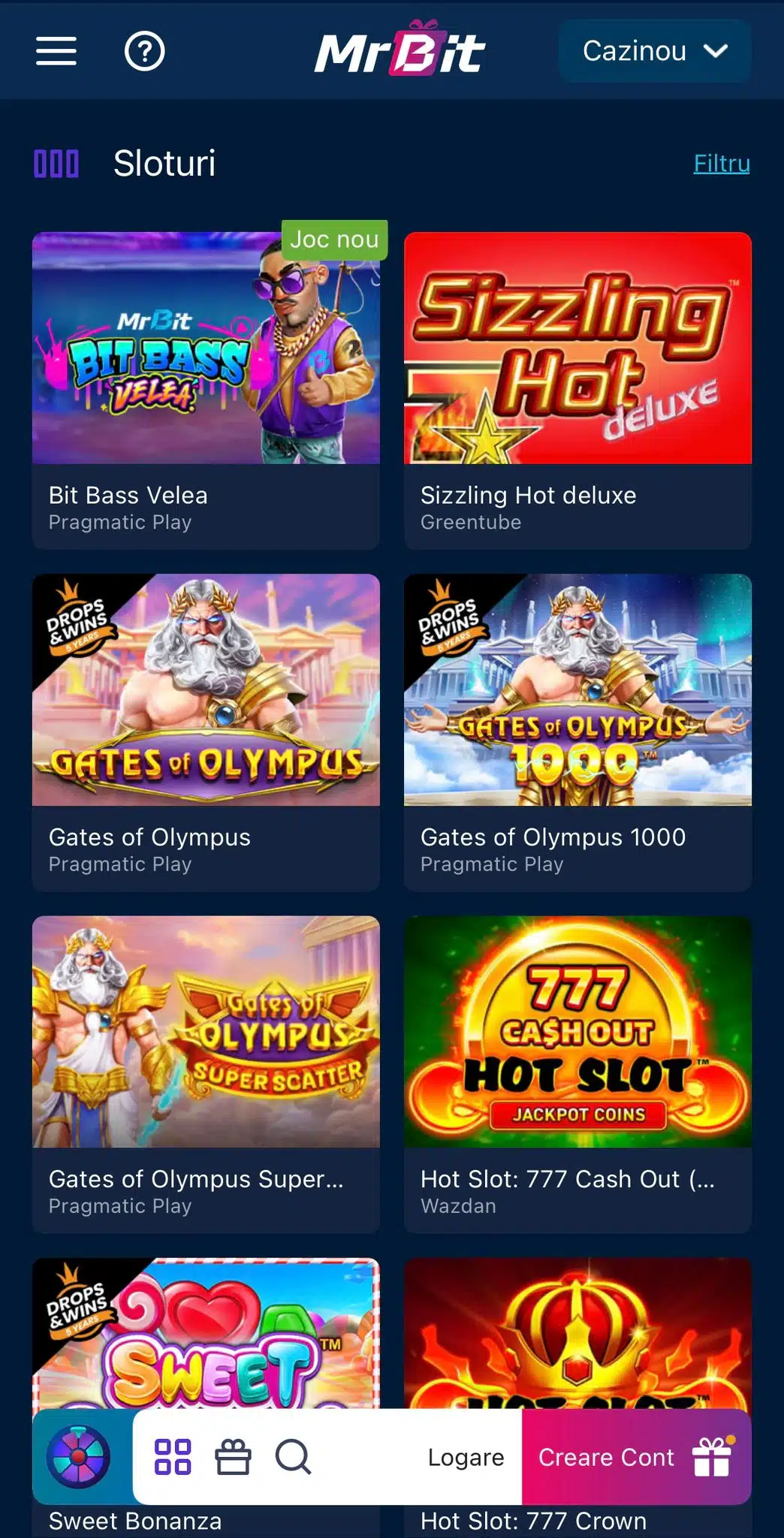Screen dimensions: 784x1538
Task: Tap the fortune wheel icon
Action: [x=78, y=1457]
